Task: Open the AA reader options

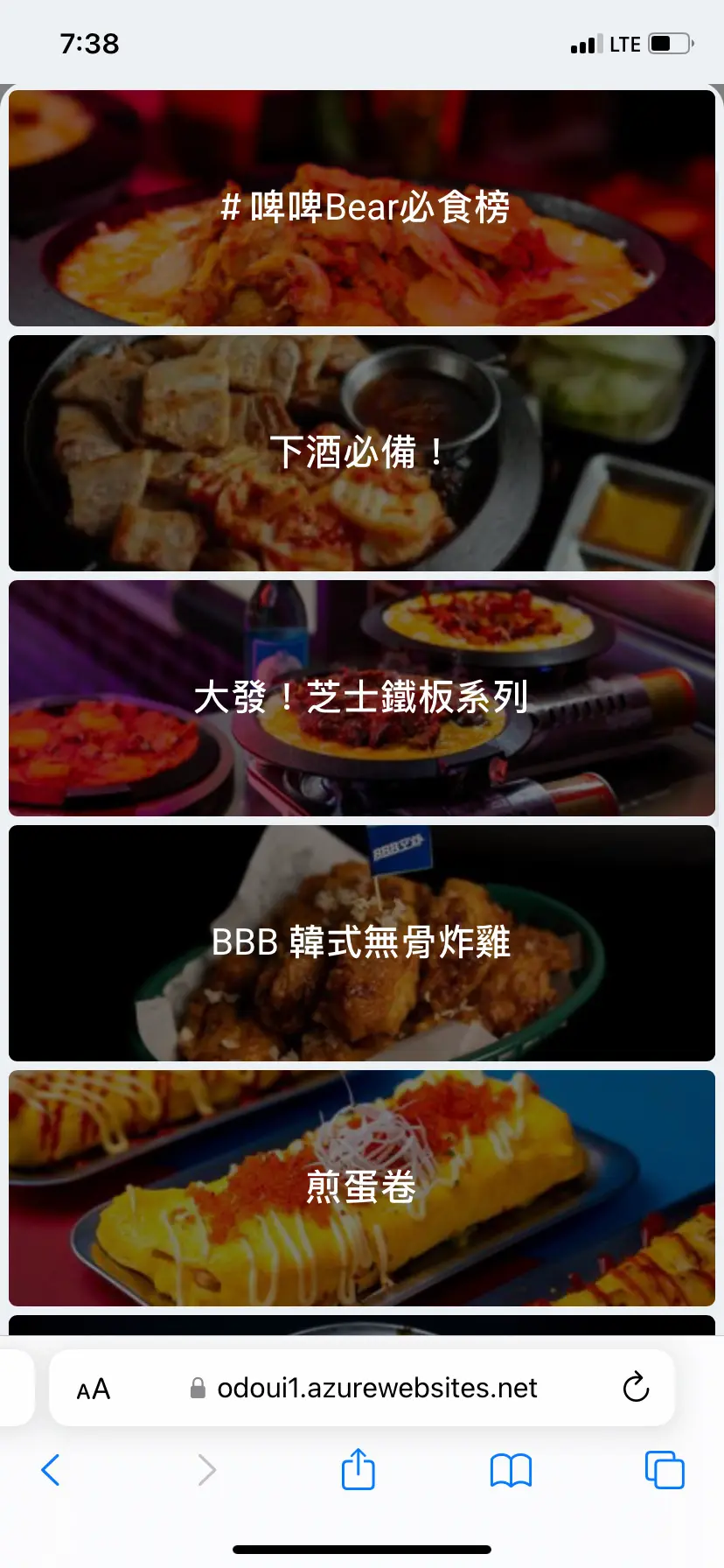Action: [94, 1389]
